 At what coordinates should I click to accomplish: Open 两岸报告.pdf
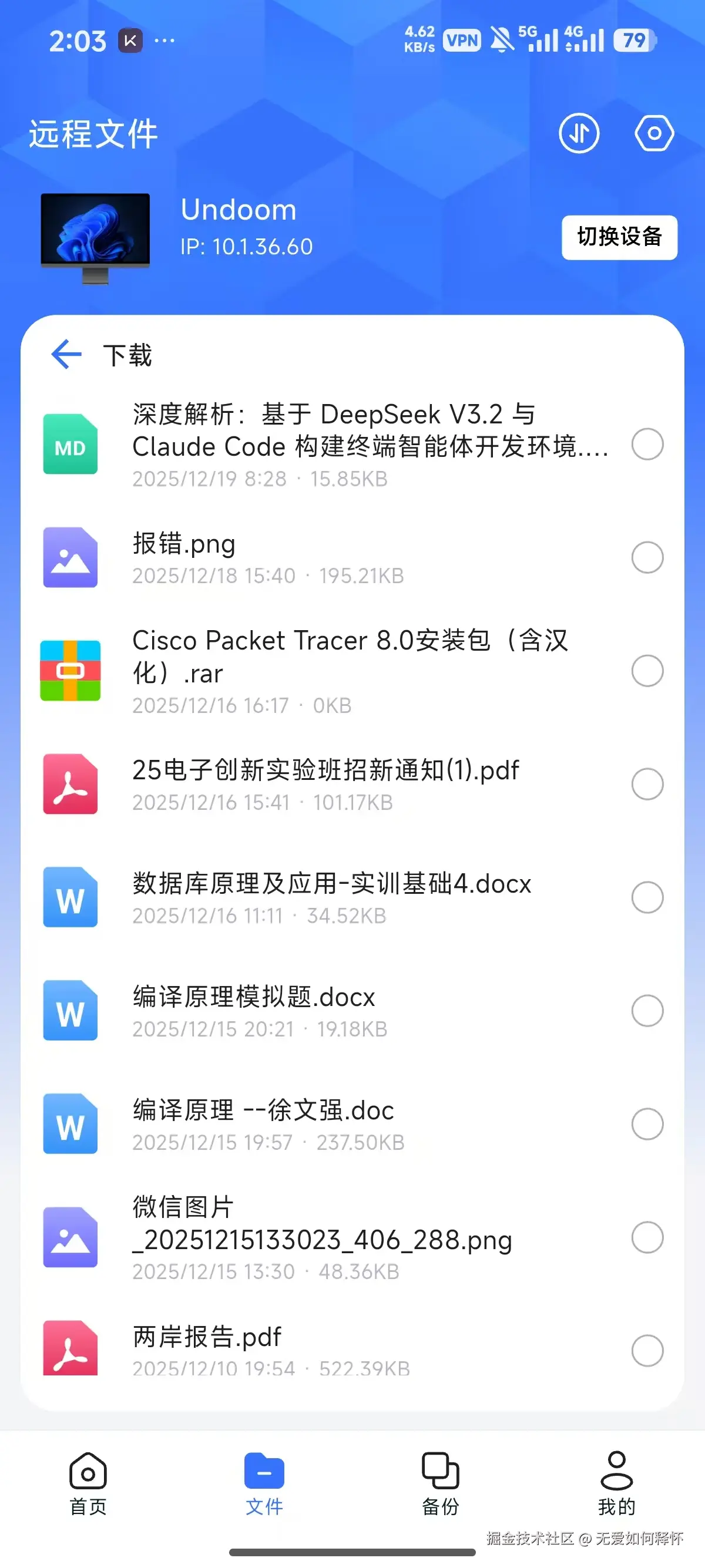(207, 1349)
